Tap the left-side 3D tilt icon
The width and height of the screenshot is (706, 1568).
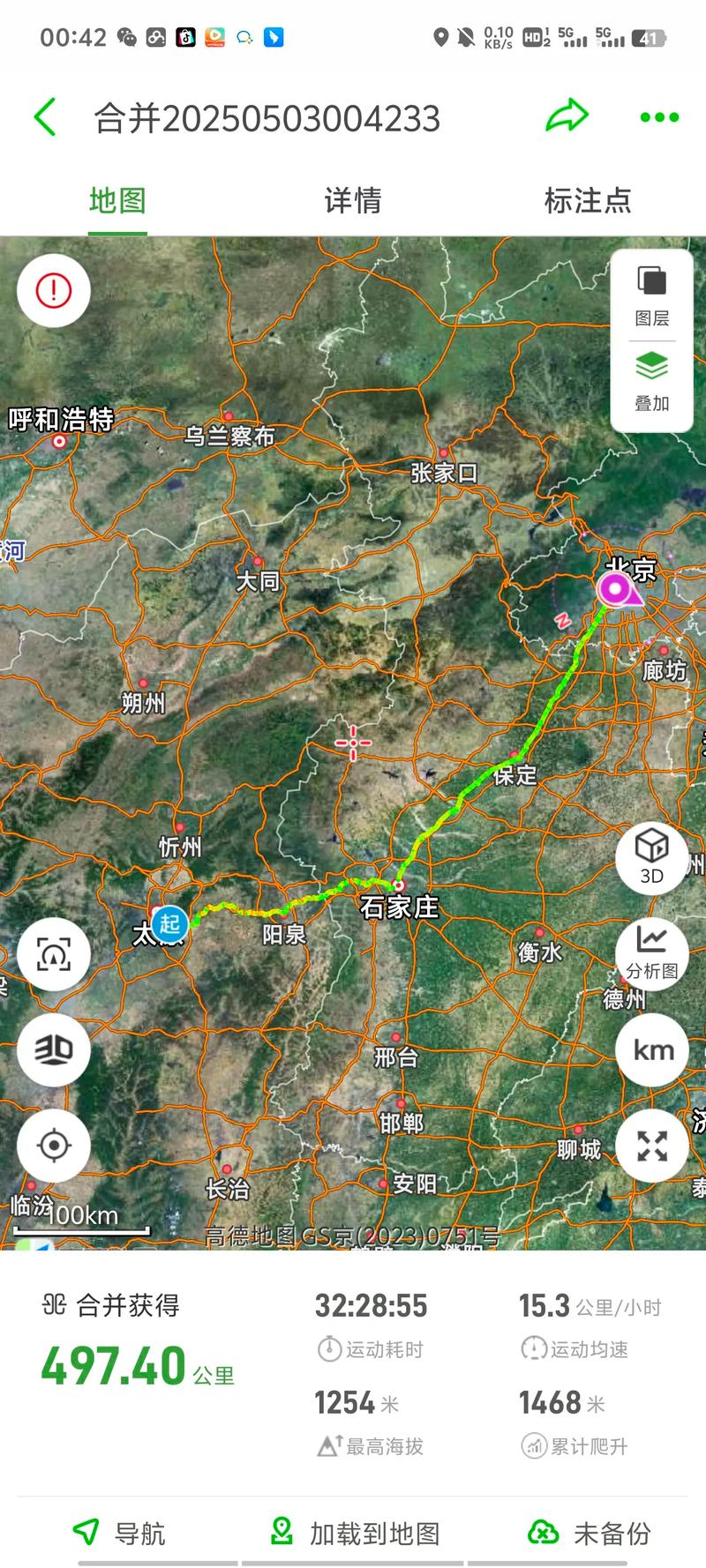pos(54,1049)
